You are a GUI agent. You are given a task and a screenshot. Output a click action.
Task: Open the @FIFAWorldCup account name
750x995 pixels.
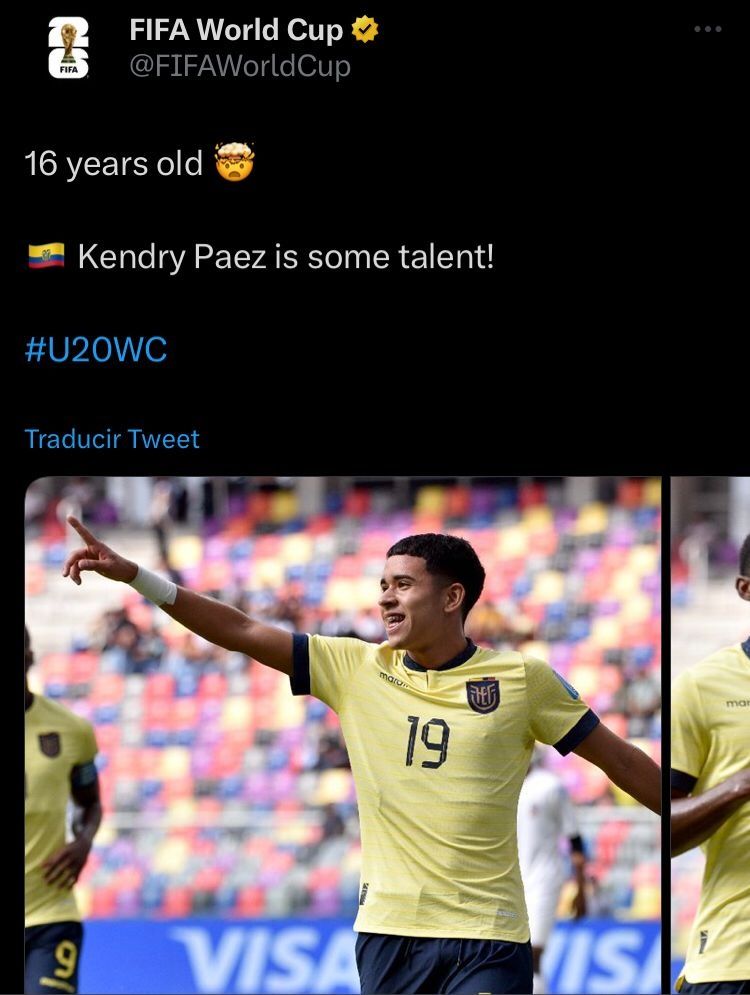pos(240,67)
